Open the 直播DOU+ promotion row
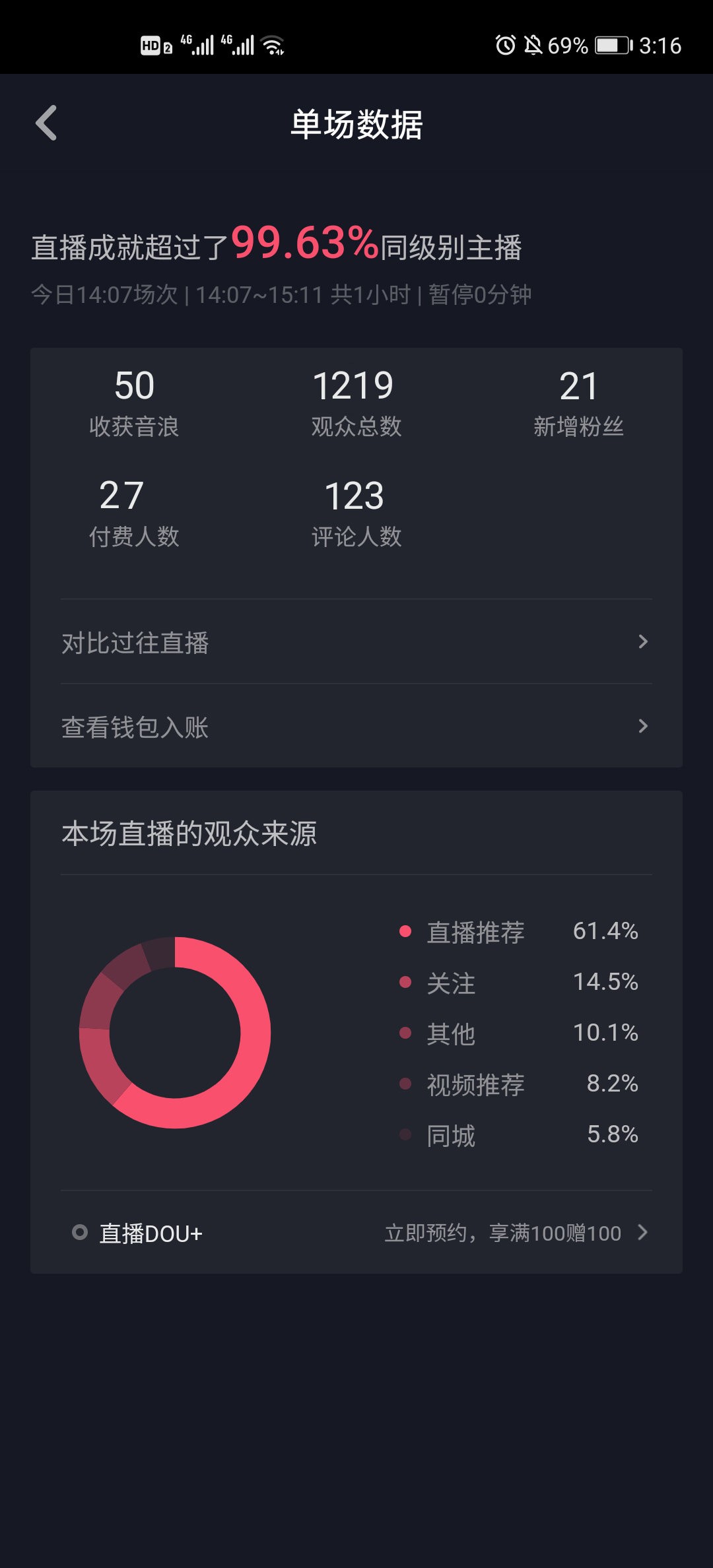 [356, 1232]
